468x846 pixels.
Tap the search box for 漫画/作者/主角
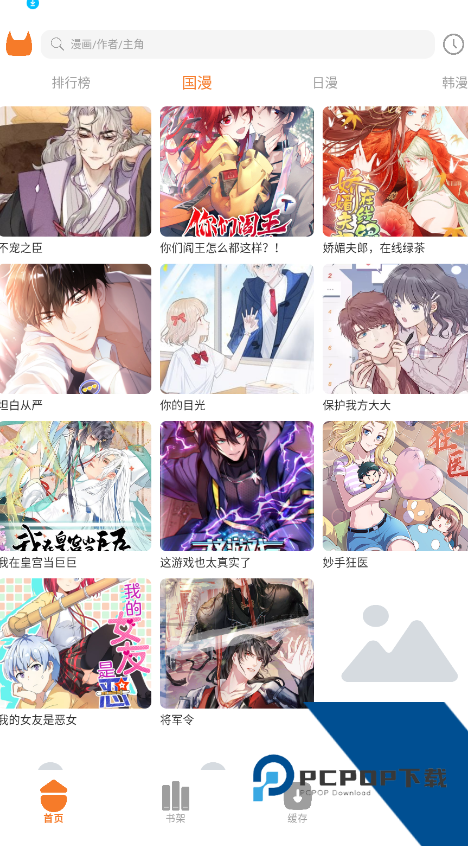pos(238,44)
